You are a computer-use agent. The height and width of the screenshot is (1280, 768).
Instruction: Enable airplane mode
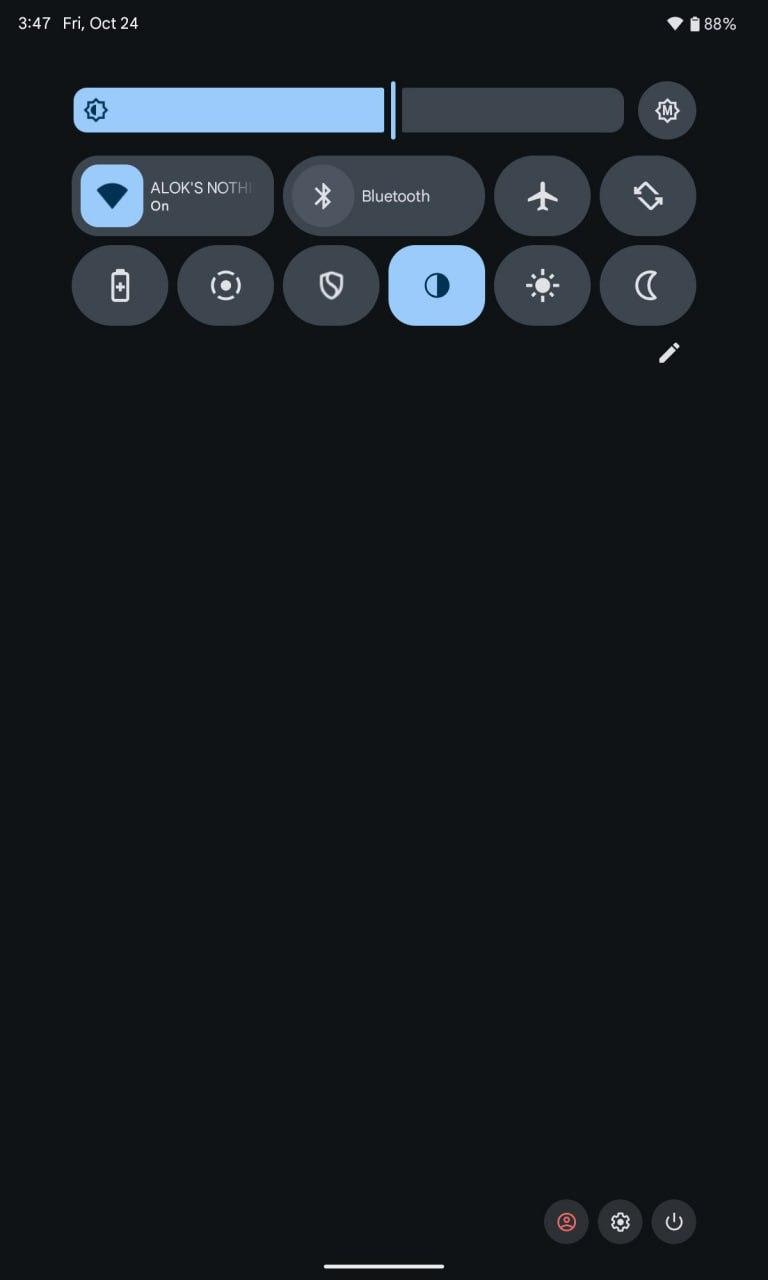[x=542, y=196]
